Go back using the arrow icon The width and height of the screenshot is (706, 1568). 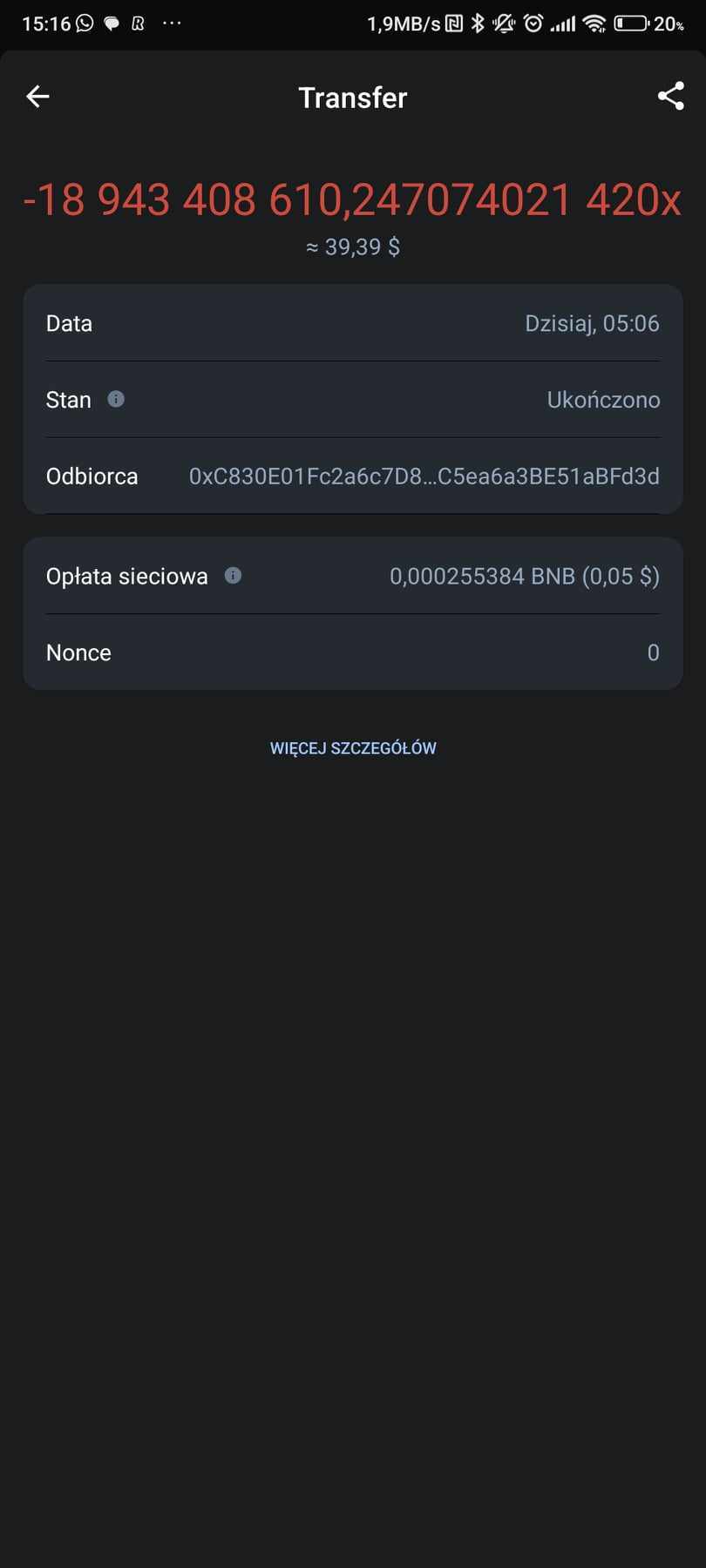pos(37,97)
